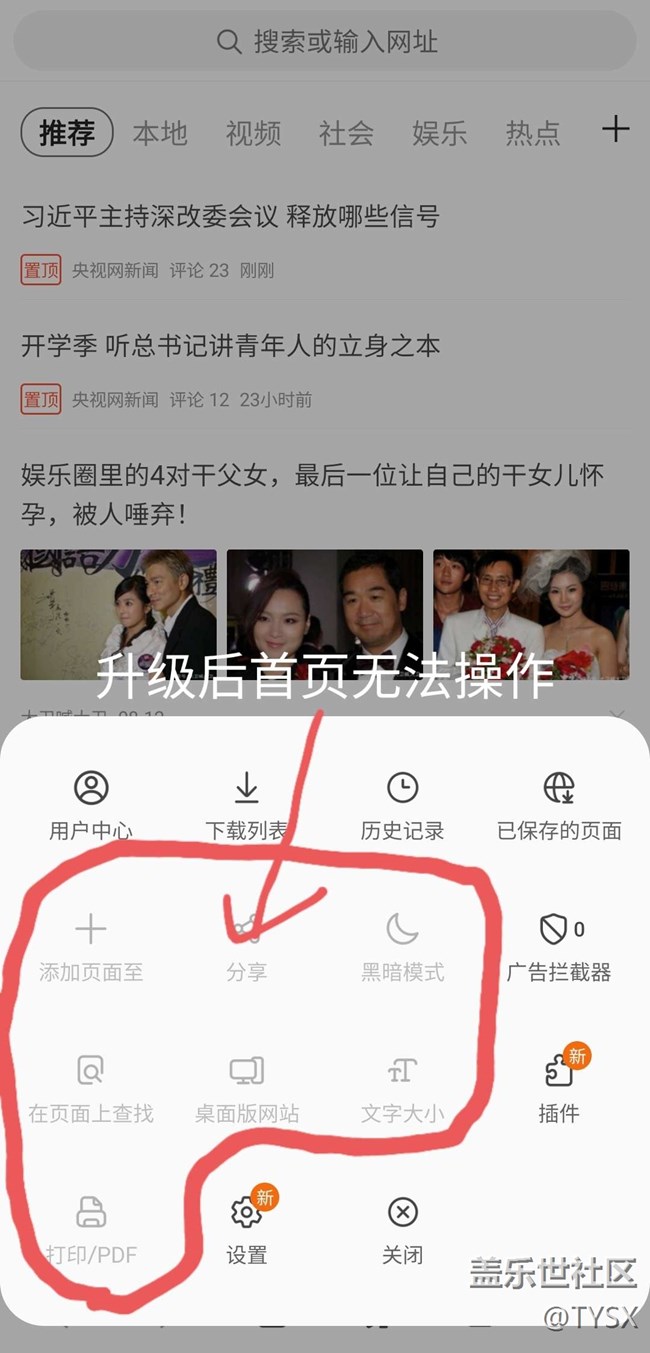
Task: Tap the search or enter URL bar
Action: coord(325,42)
